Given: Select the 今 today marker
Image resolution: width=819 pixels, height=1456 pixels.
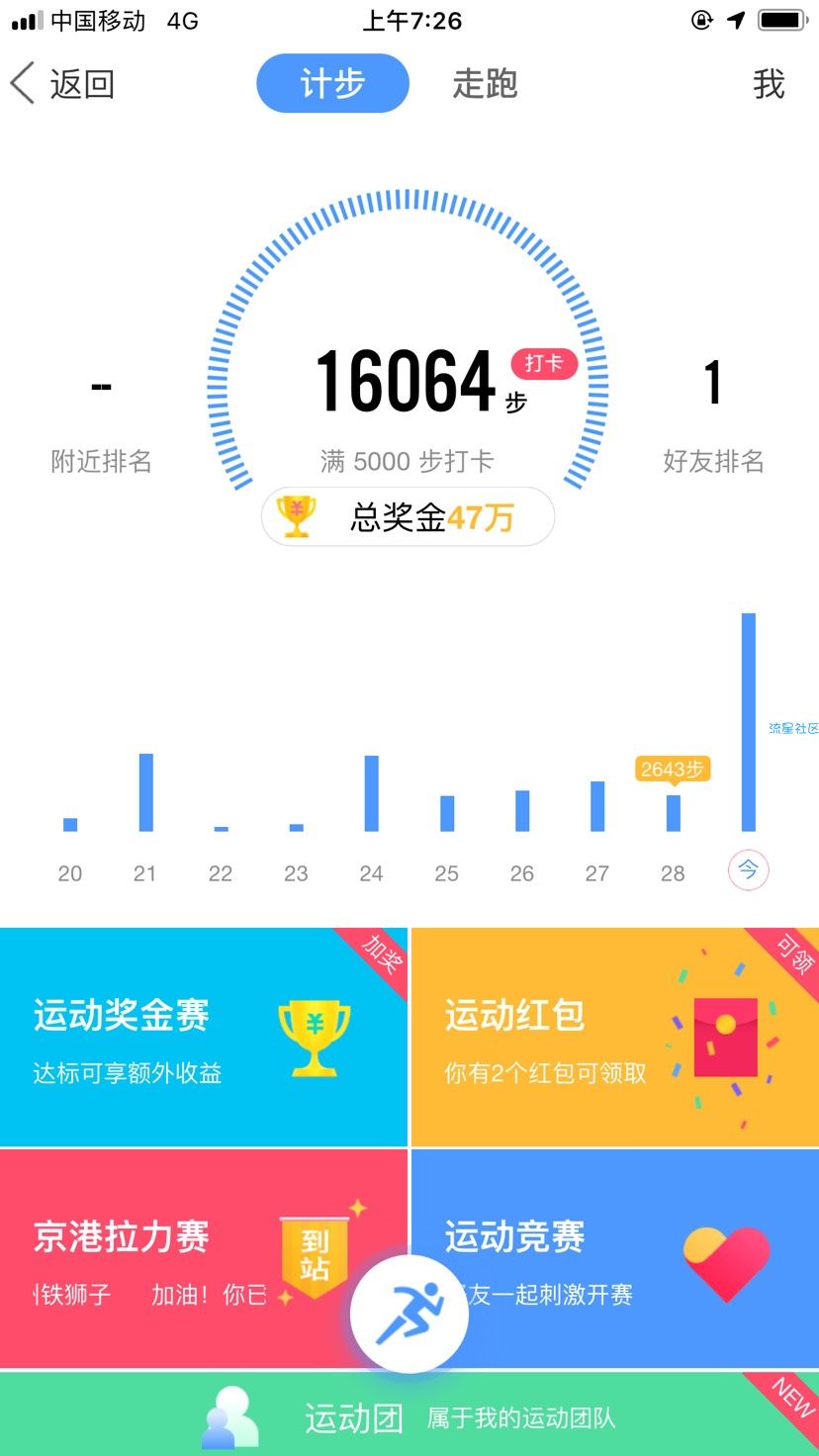Looking at the screenshot, I should pos(748,871).
